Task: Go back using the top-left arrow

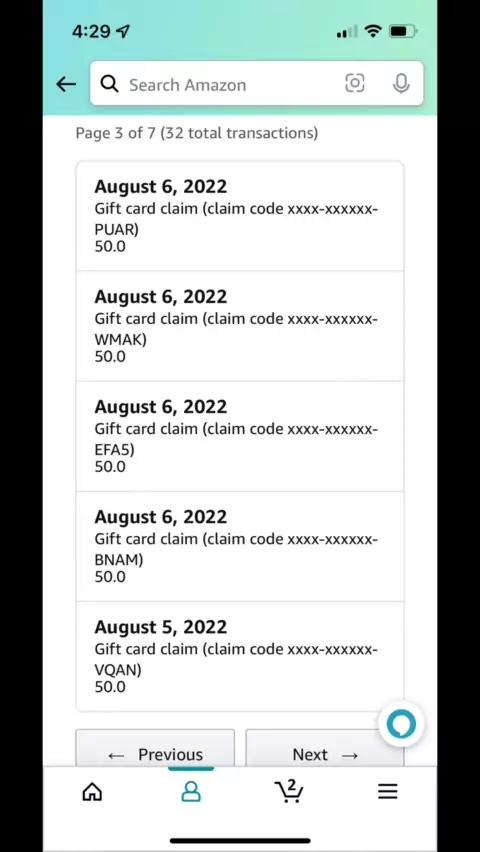Action: click(66, 84)
